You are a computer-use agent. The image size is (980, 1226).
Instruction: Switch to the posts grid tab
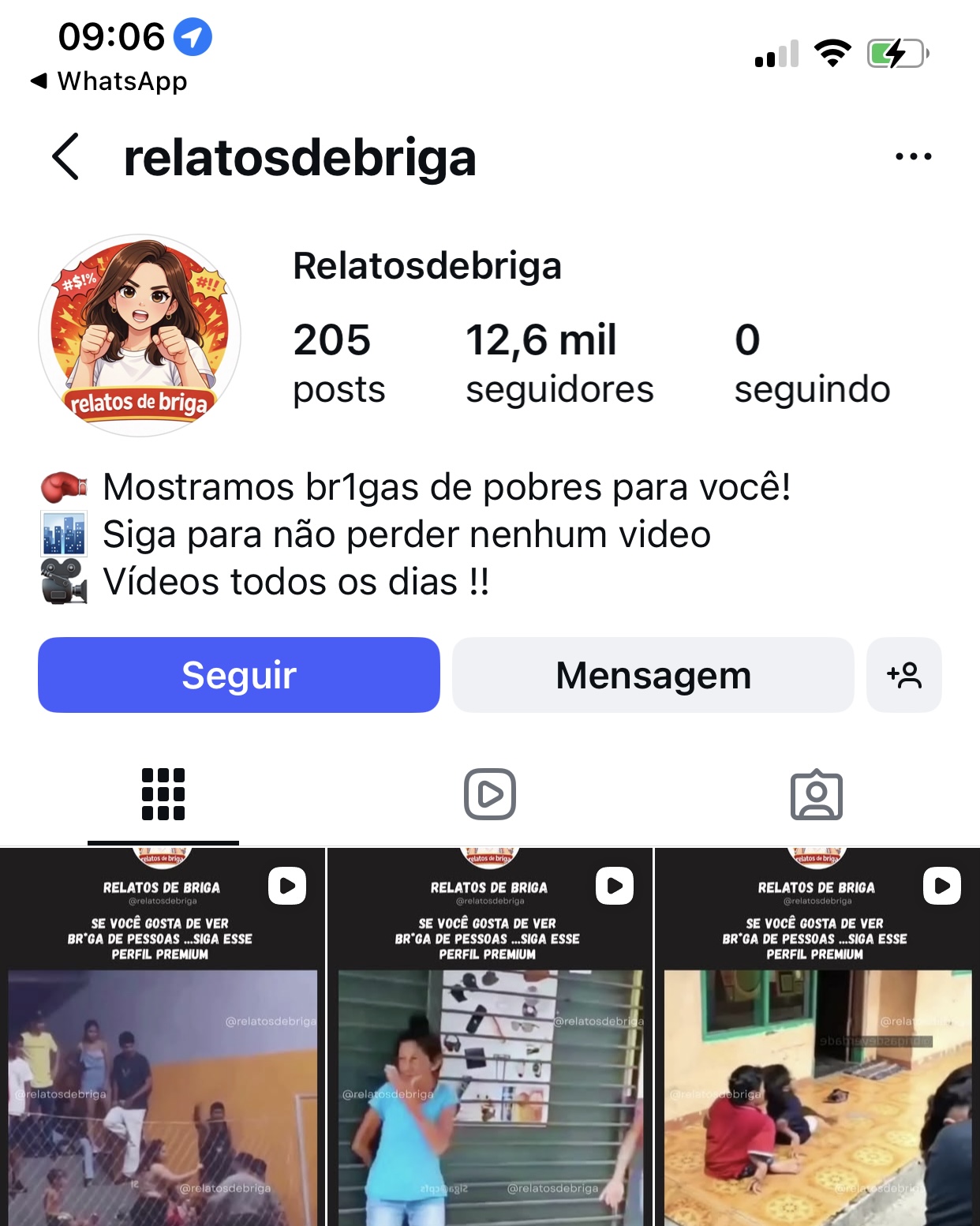[163, 794]
